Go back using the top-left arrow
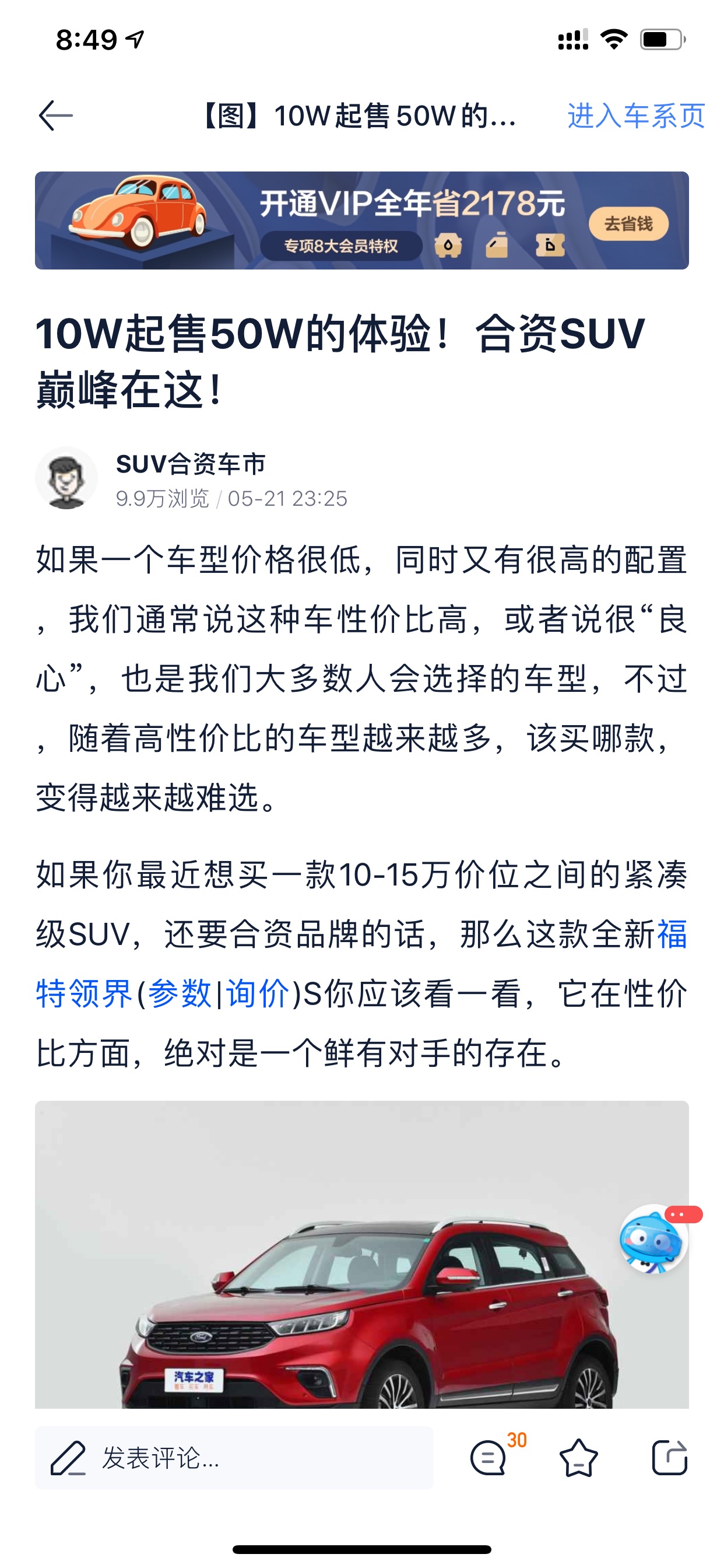The image size is (724, 1568). tap(55, 116)
